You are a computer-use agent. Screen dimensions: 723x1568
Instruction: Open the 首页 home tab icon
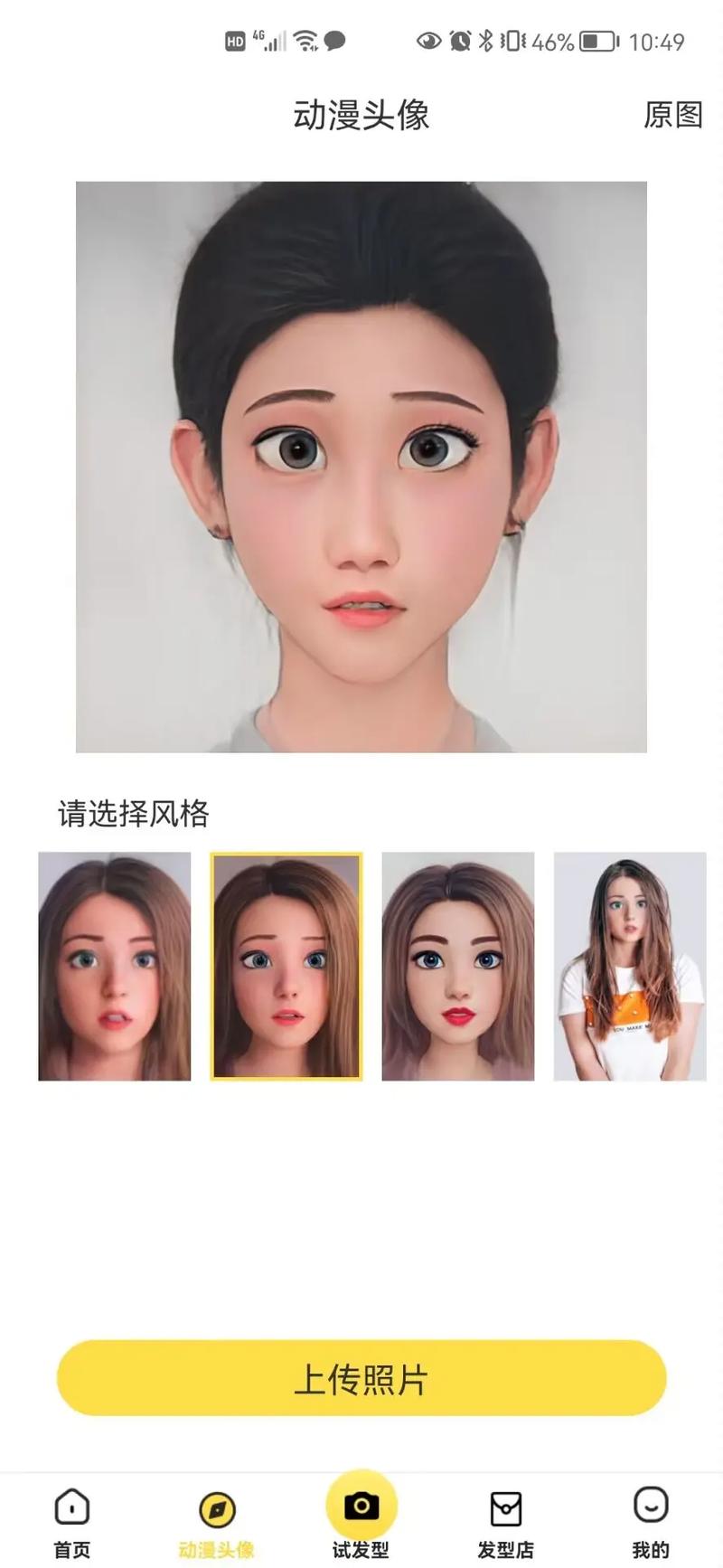(x=70, y=1508)
